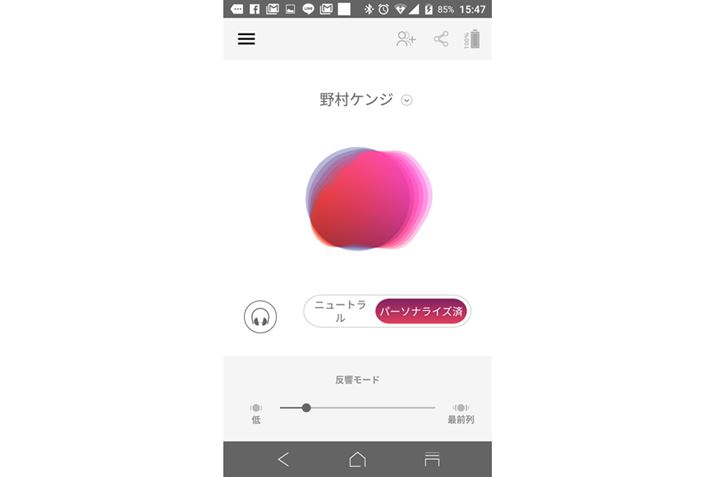The width and height of the screenshot is (715, 477).
Task: Expand the 野村ケンジ profile dropdown
Action: pyautogui.click(x=407, y=100)
